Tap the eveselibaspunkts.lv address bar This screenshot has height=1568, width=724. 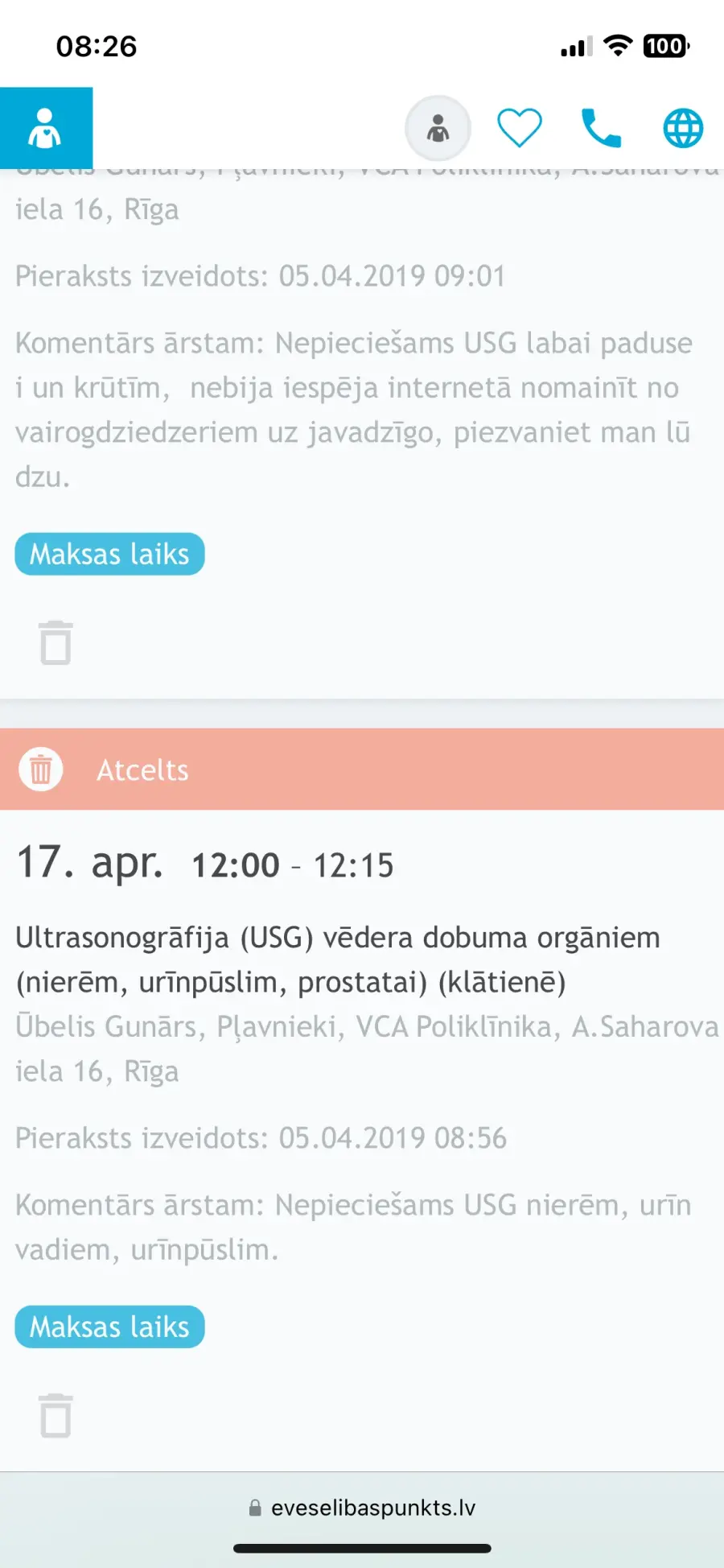pos(362,1508)
